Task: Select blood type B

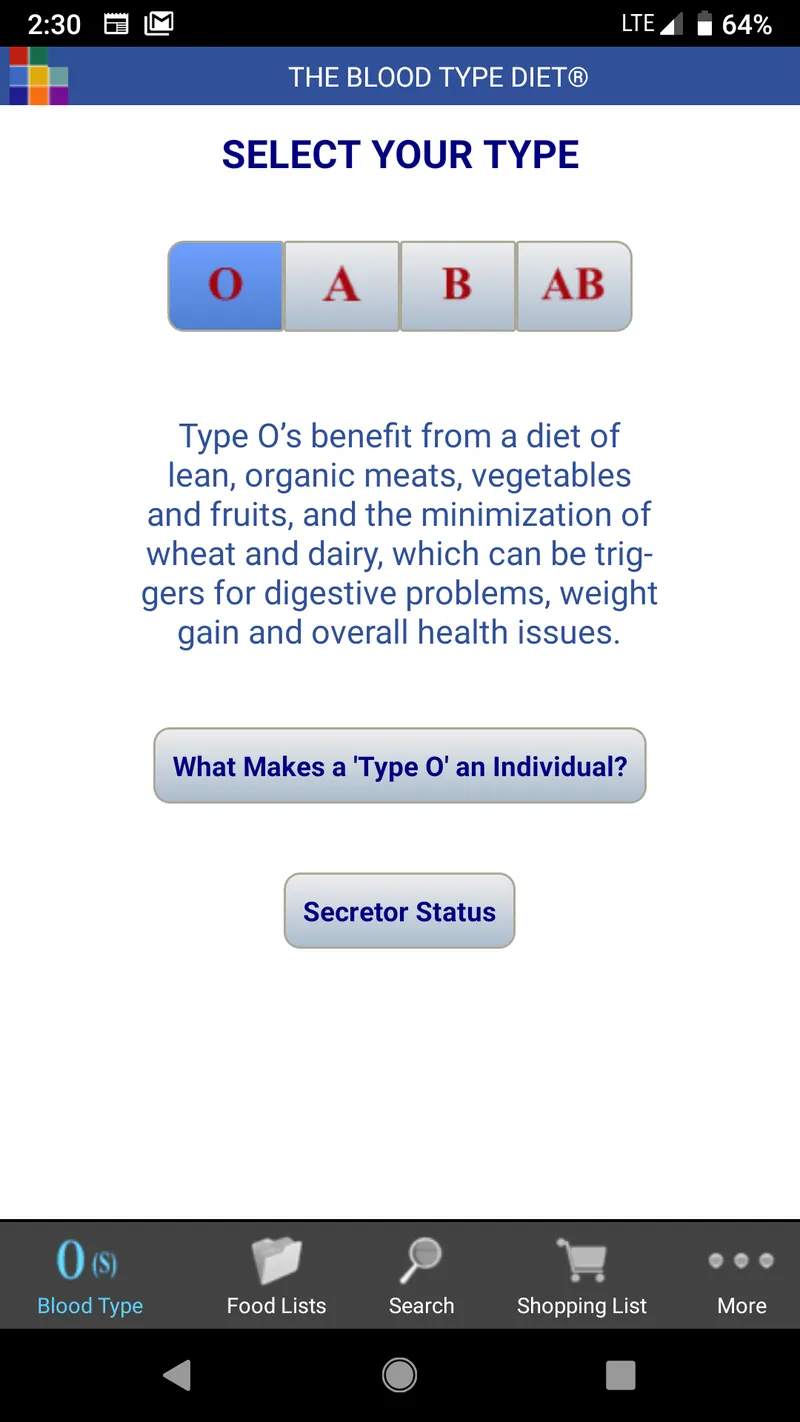Action: coord(457,286)
